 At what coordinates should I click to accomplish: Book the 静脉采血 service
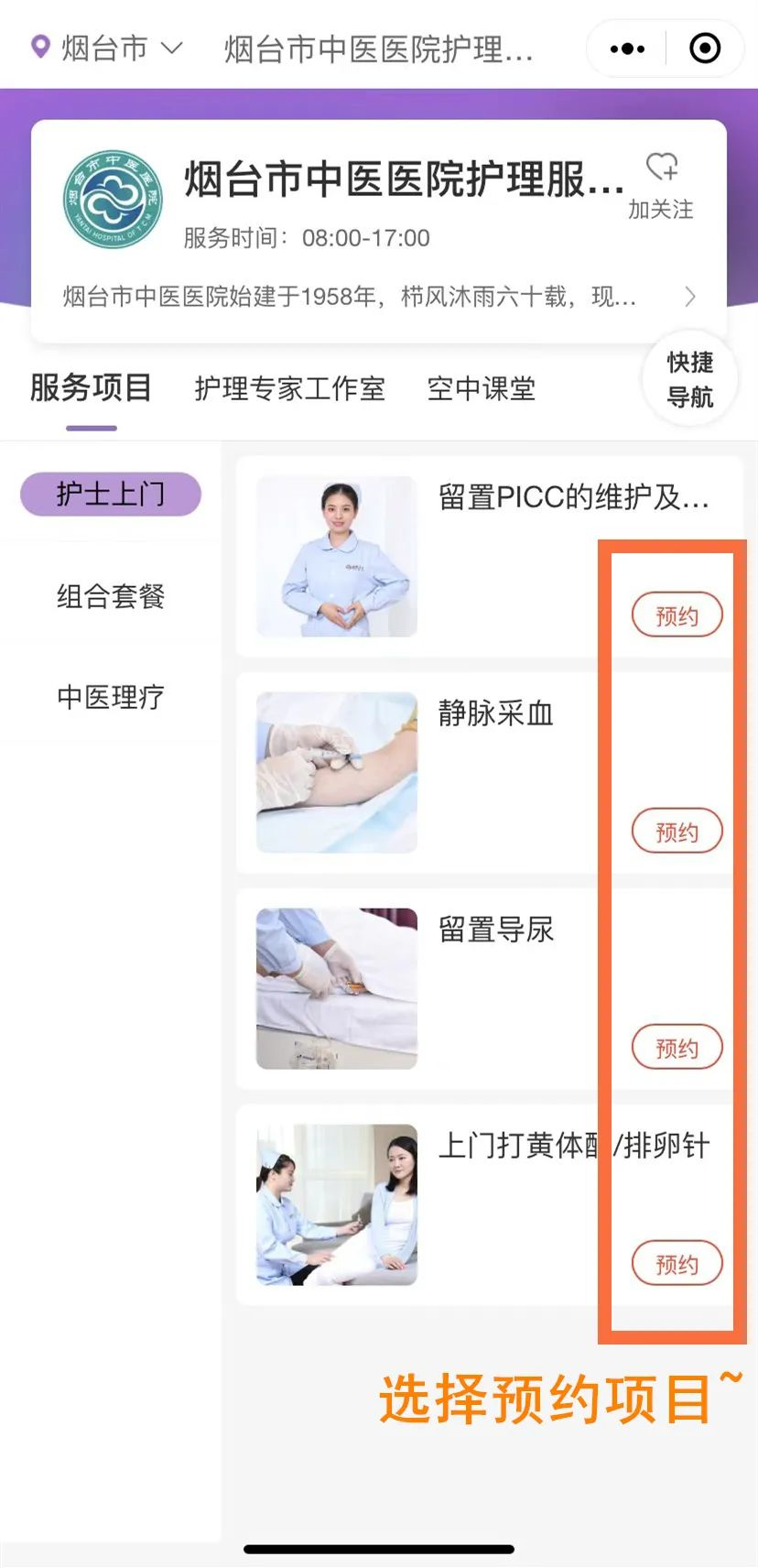tap(677, 832)
